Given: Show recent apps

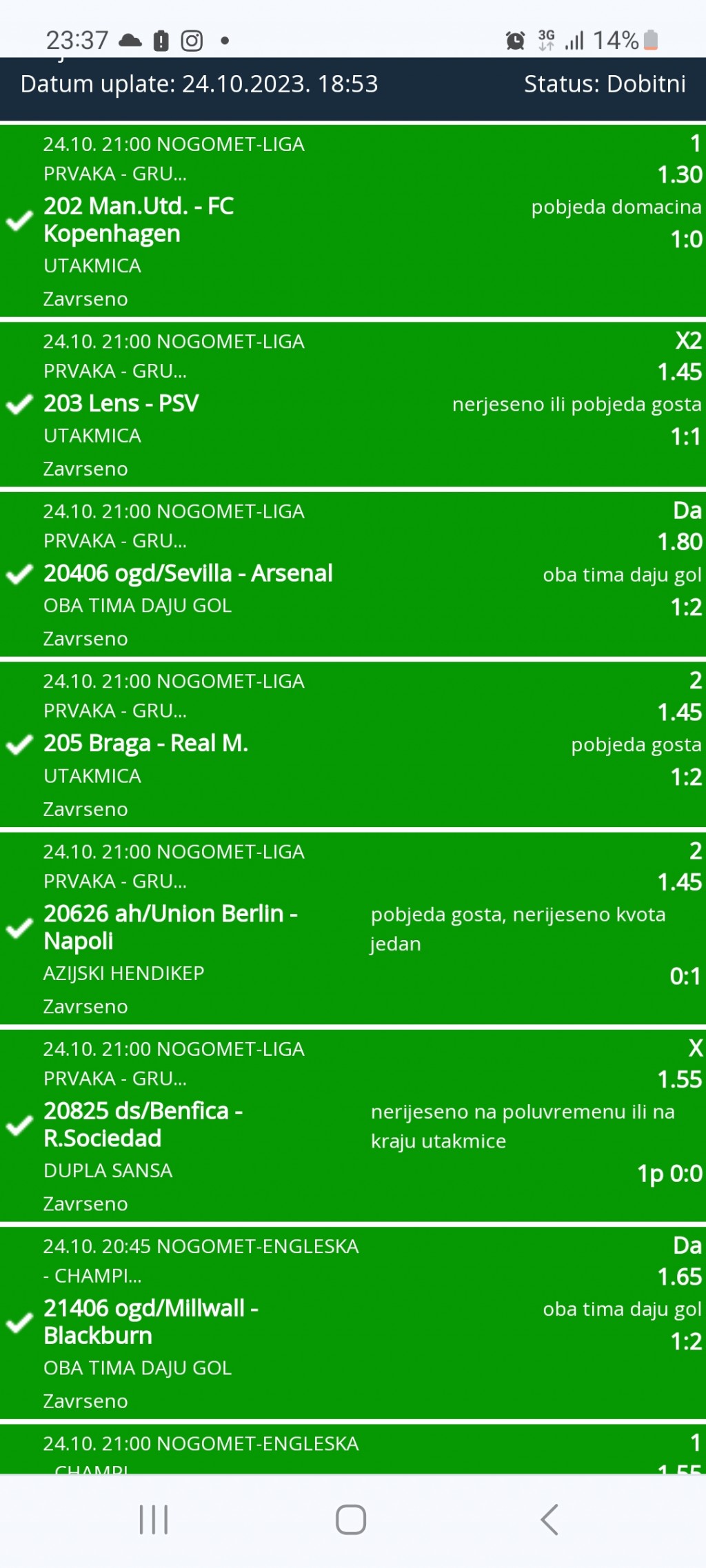Looking at the screenshot, I should pos(154,1519).
